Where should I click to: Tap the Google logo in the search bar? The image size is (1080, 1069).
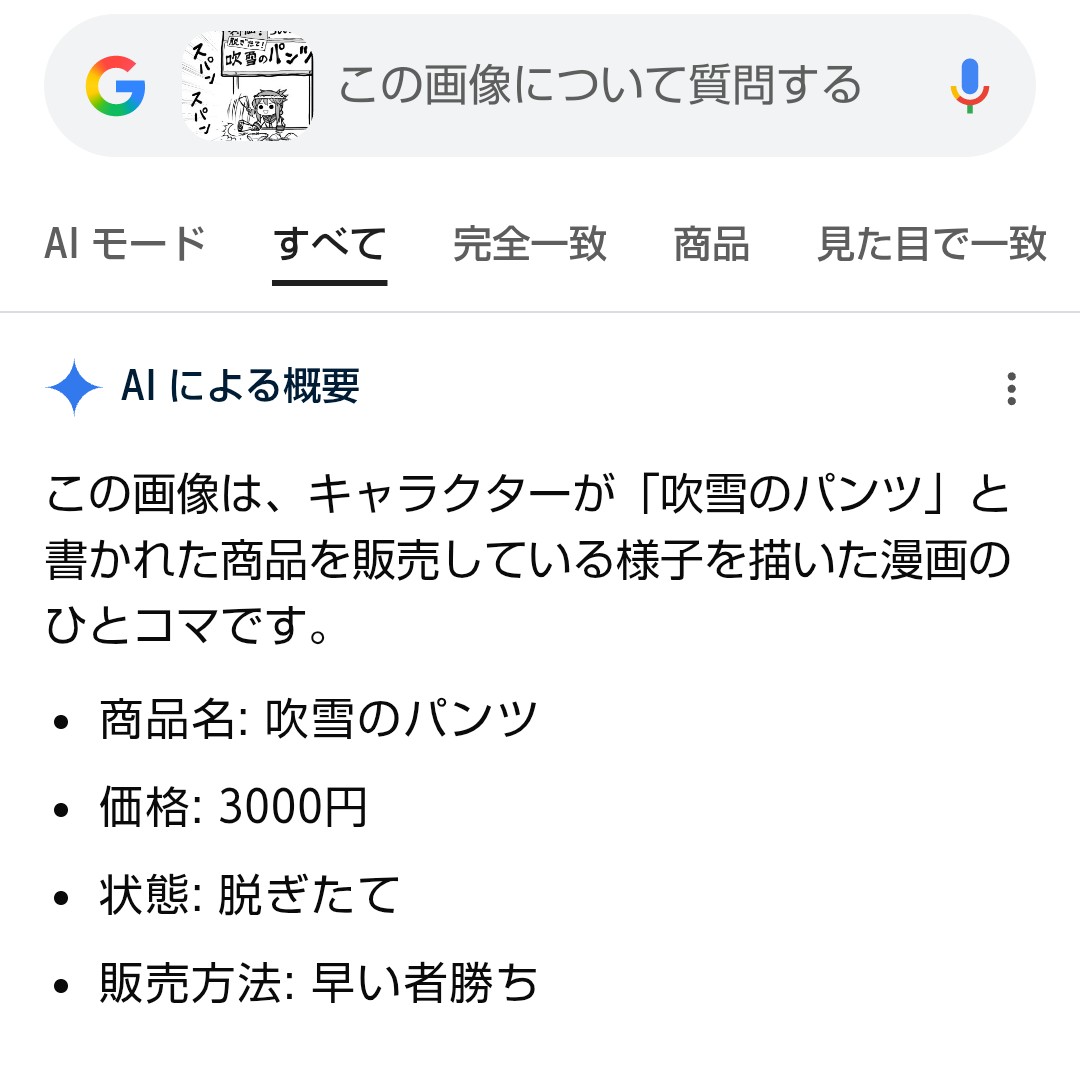(115, 85)
